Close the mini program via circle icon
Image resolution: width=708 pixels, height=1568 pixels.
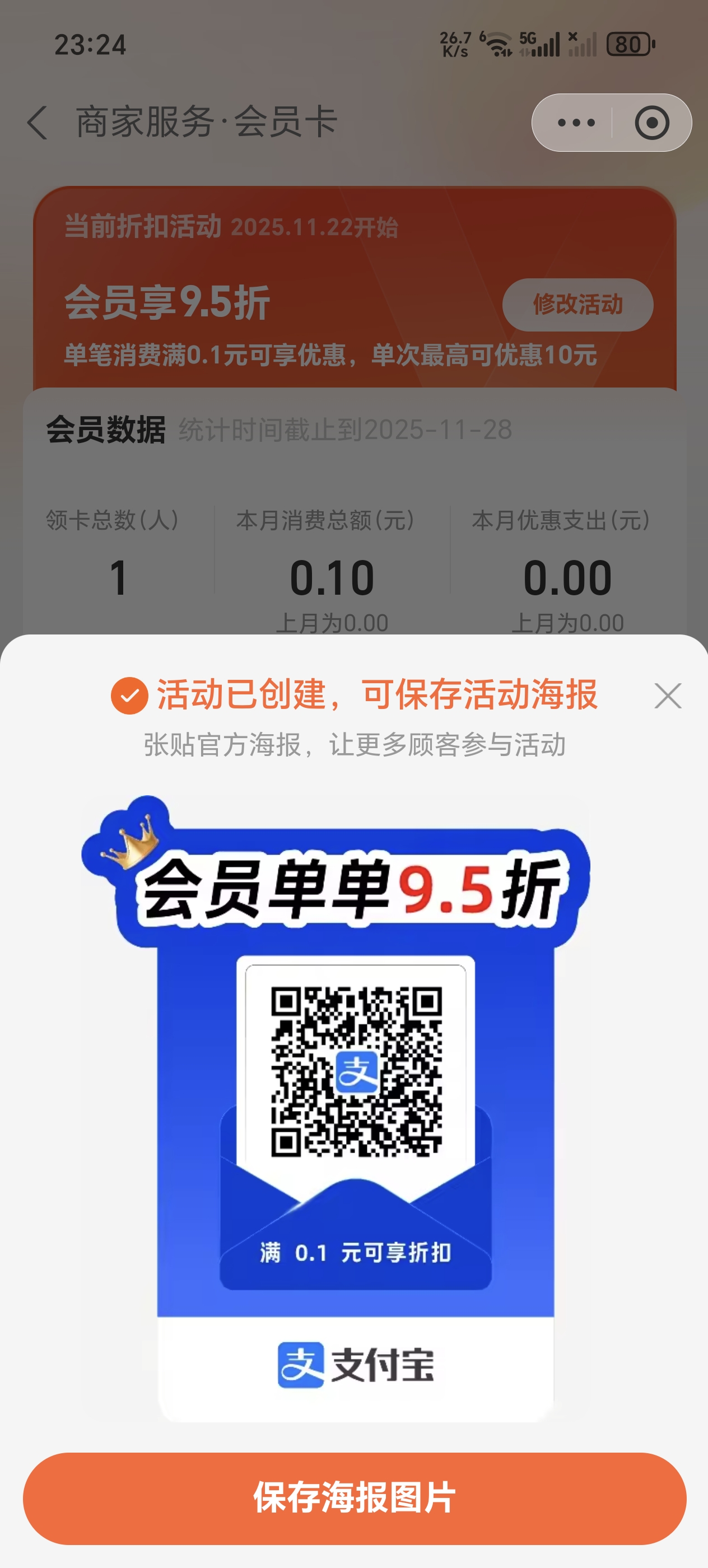point(651,123)
